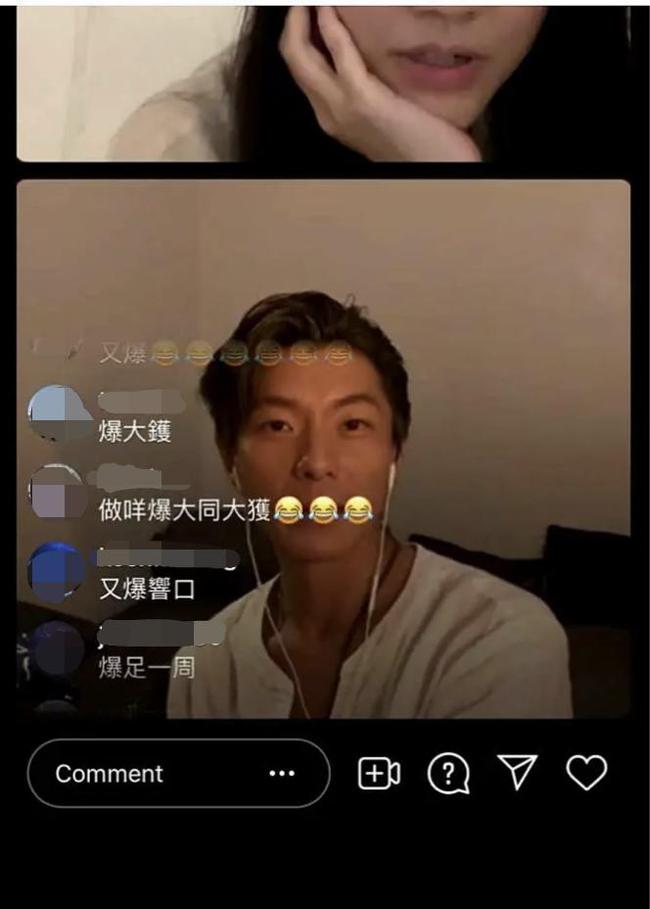The height and width of the screenshot is (909, 650).
Task: Open the question icon to ask a question
Action: pyautogui.click(x=448, y=773)
